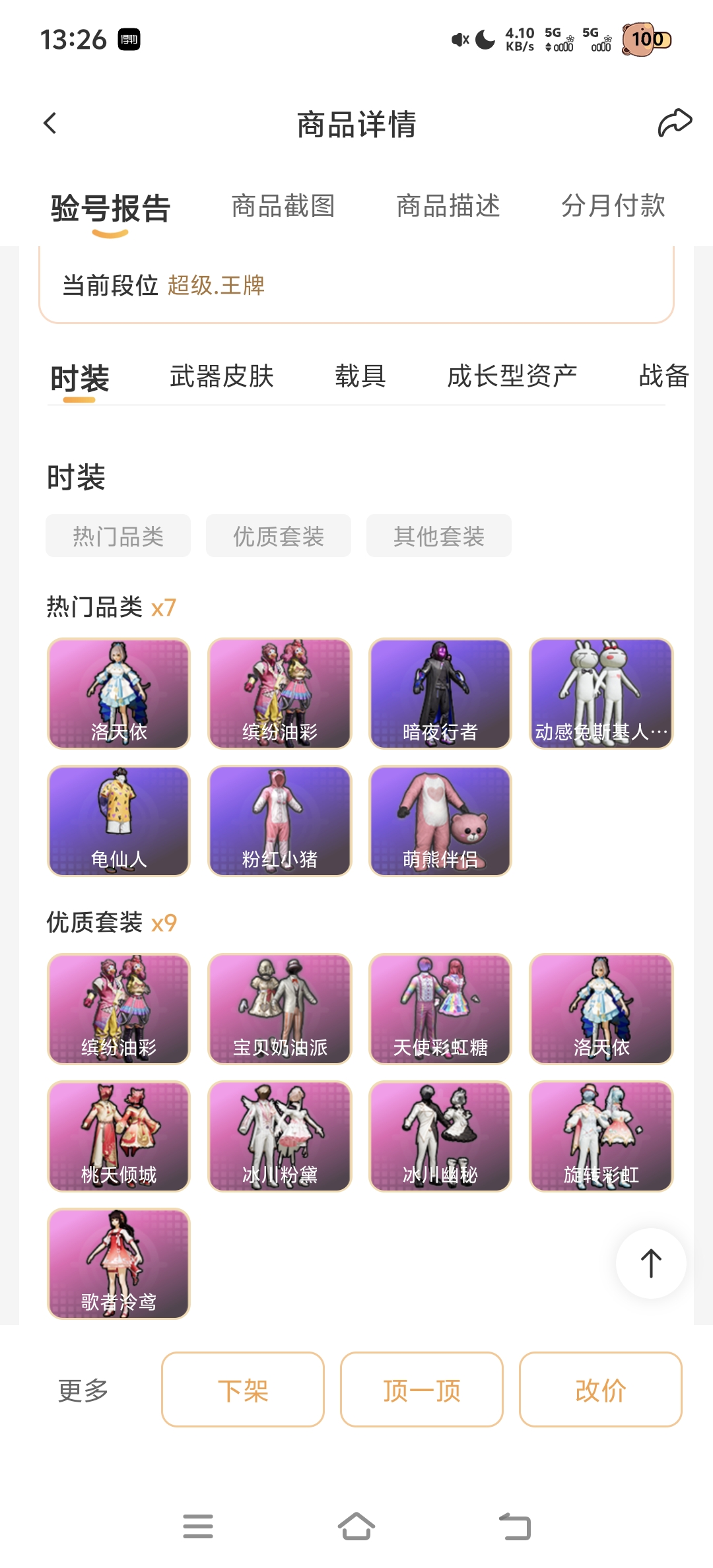Select the 优质套装 filter chip
This screenshot has height=1568, width=713.
pos(279,536)
